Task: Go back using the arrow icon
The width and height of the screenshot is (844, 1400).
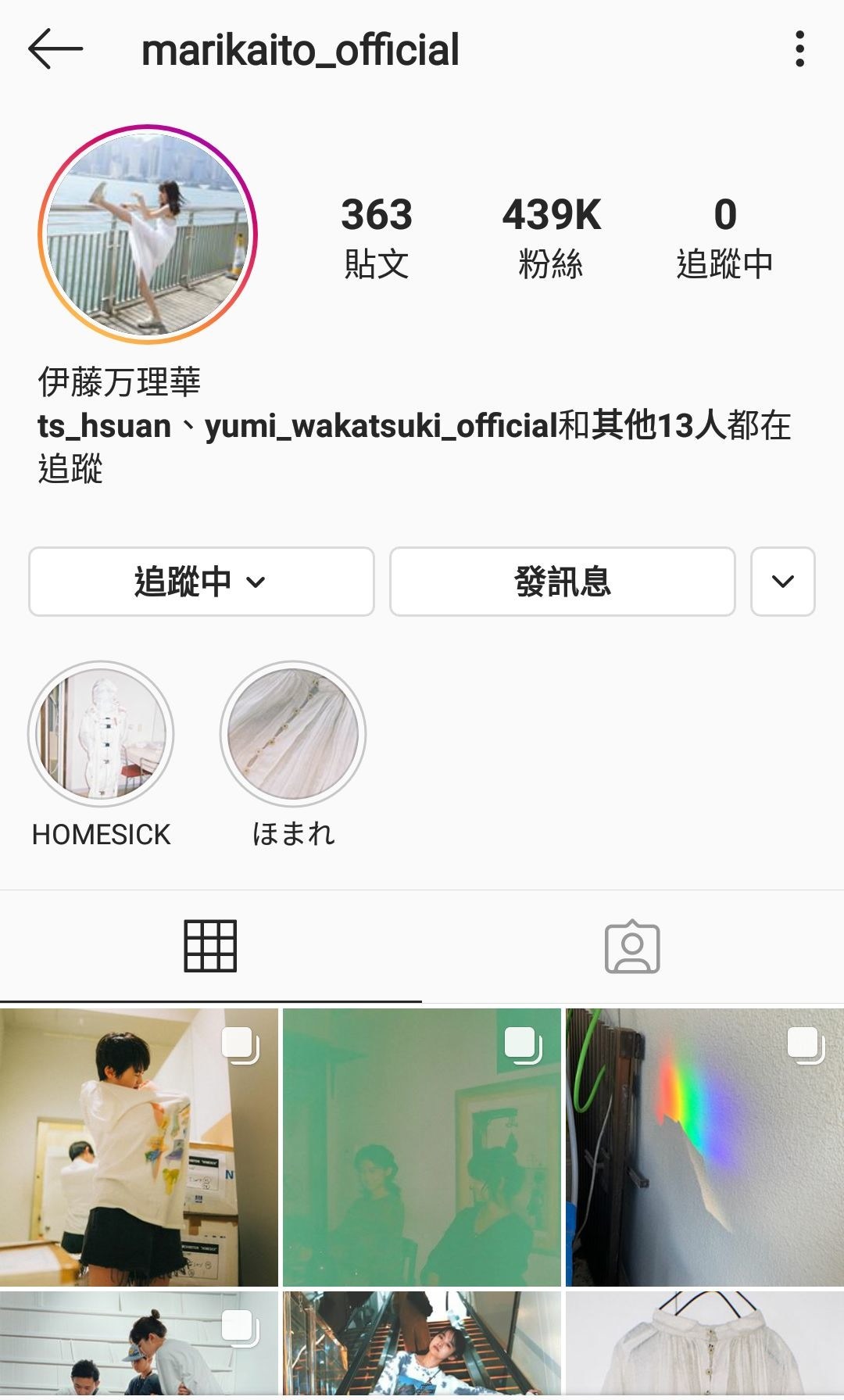Action: 55,49
